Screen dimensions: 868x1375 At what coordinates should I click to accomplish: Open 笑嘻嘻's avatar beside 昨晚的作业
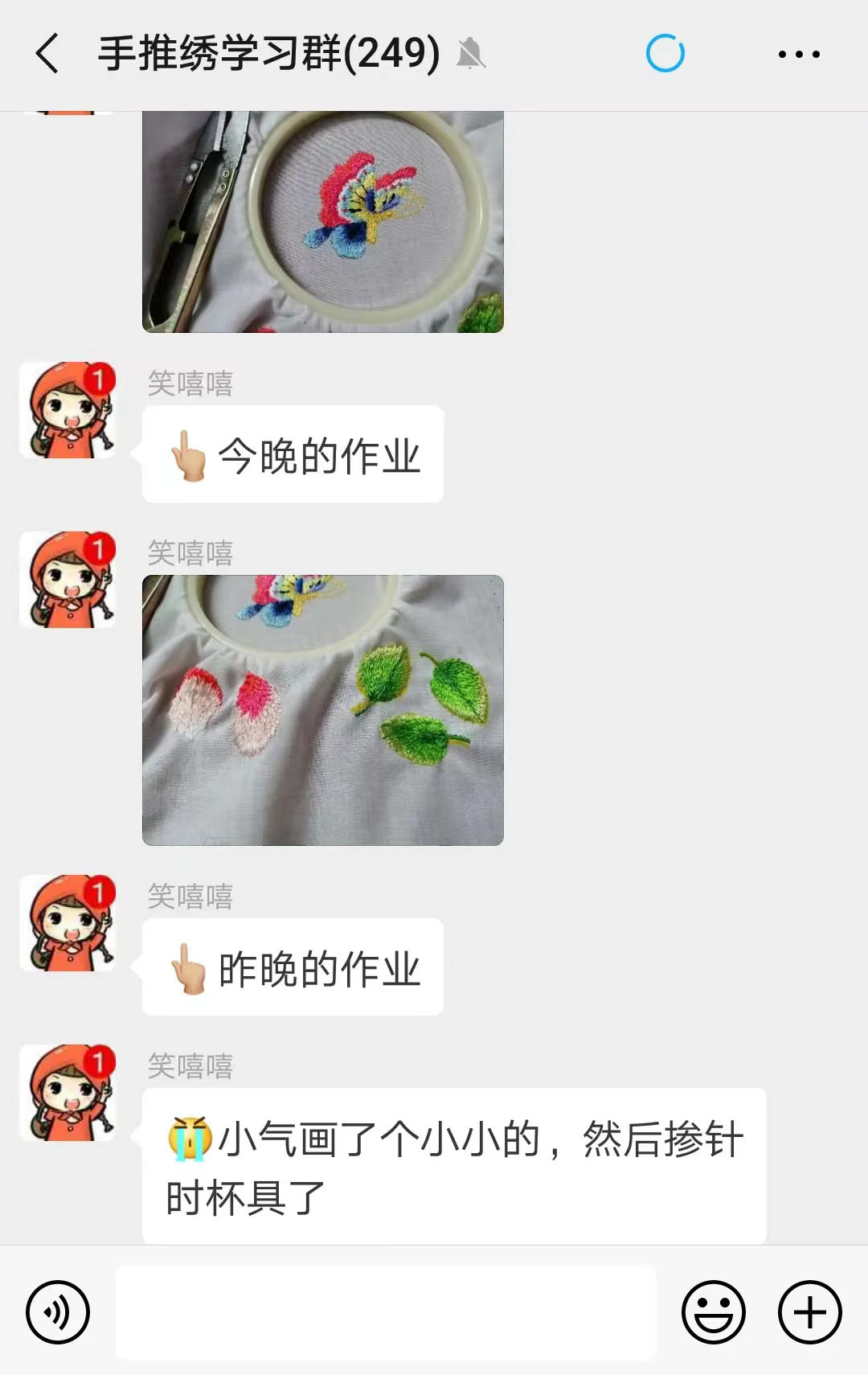coord(68,923)
